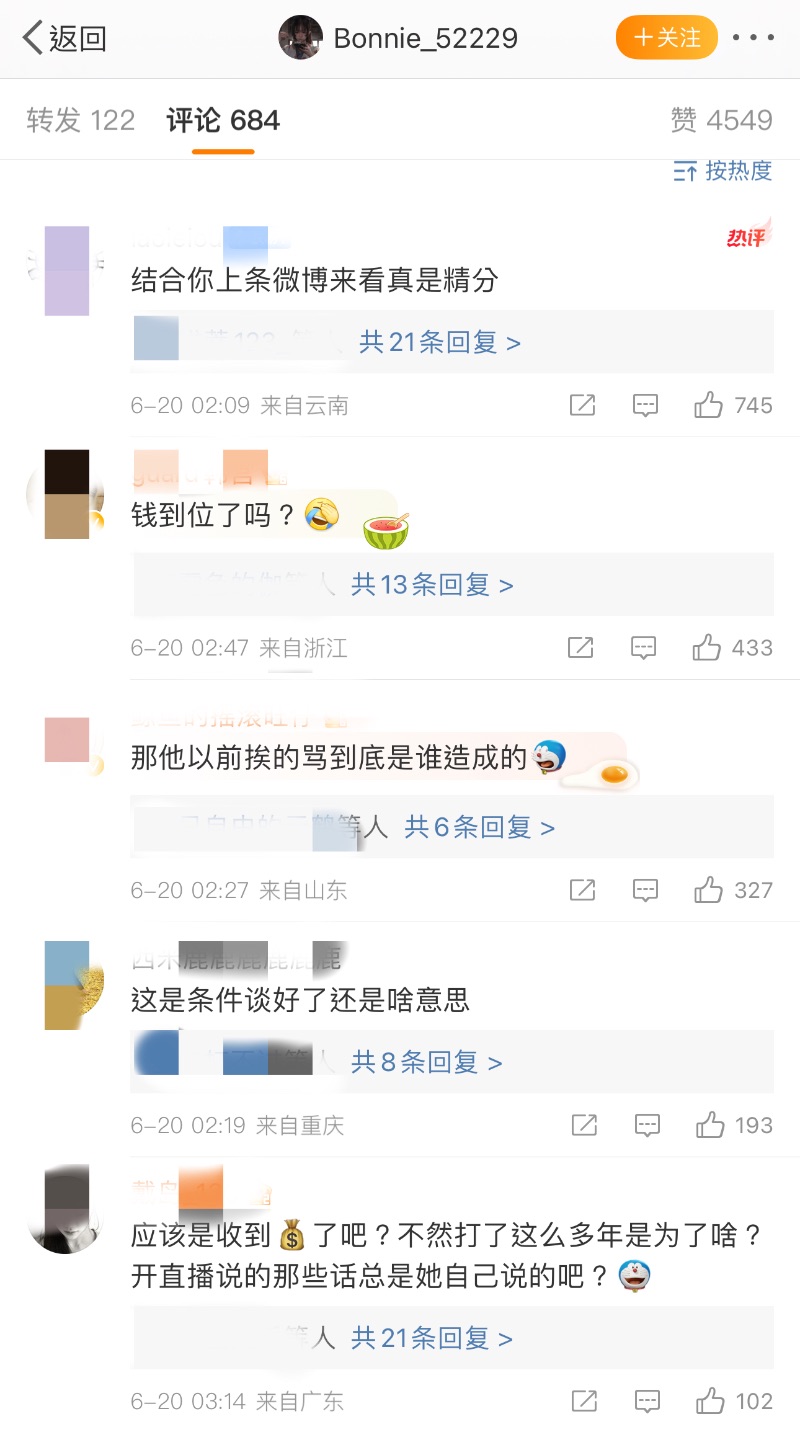The image size is (800, 1432).
Task: View 共13条回复 under 钱到位了吗
Action: click(432, 585)
